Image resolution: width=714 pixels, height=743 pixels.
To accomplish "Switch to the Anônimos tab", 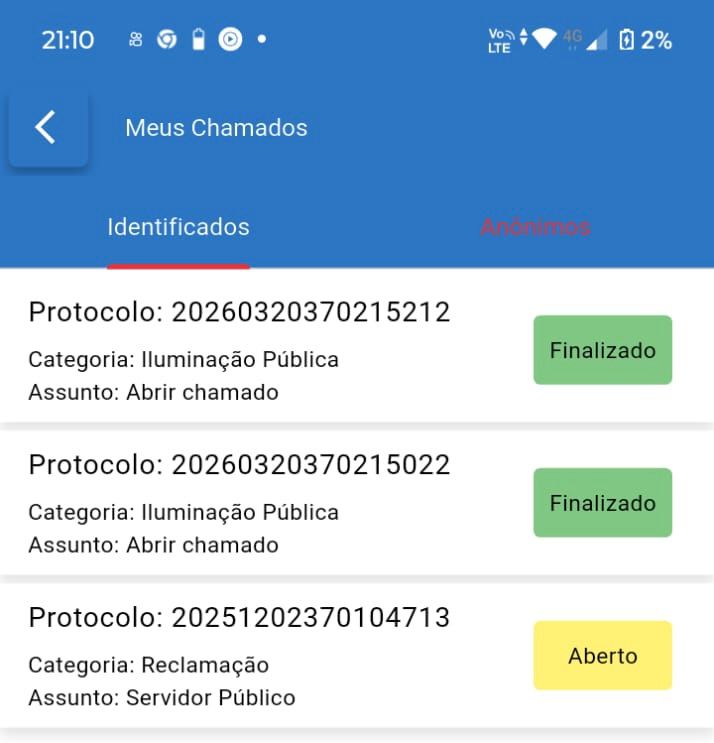I will pos(535,228).
